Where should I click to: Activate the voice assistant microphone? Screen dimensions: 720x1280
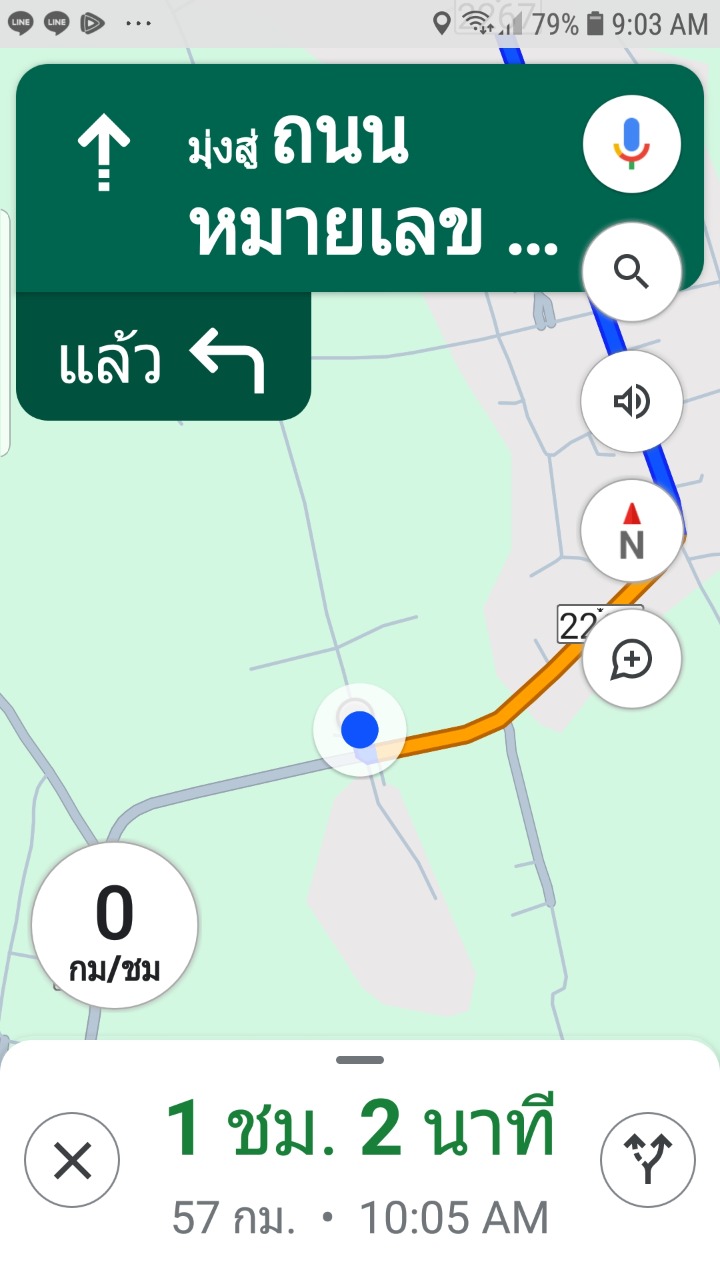631,143
